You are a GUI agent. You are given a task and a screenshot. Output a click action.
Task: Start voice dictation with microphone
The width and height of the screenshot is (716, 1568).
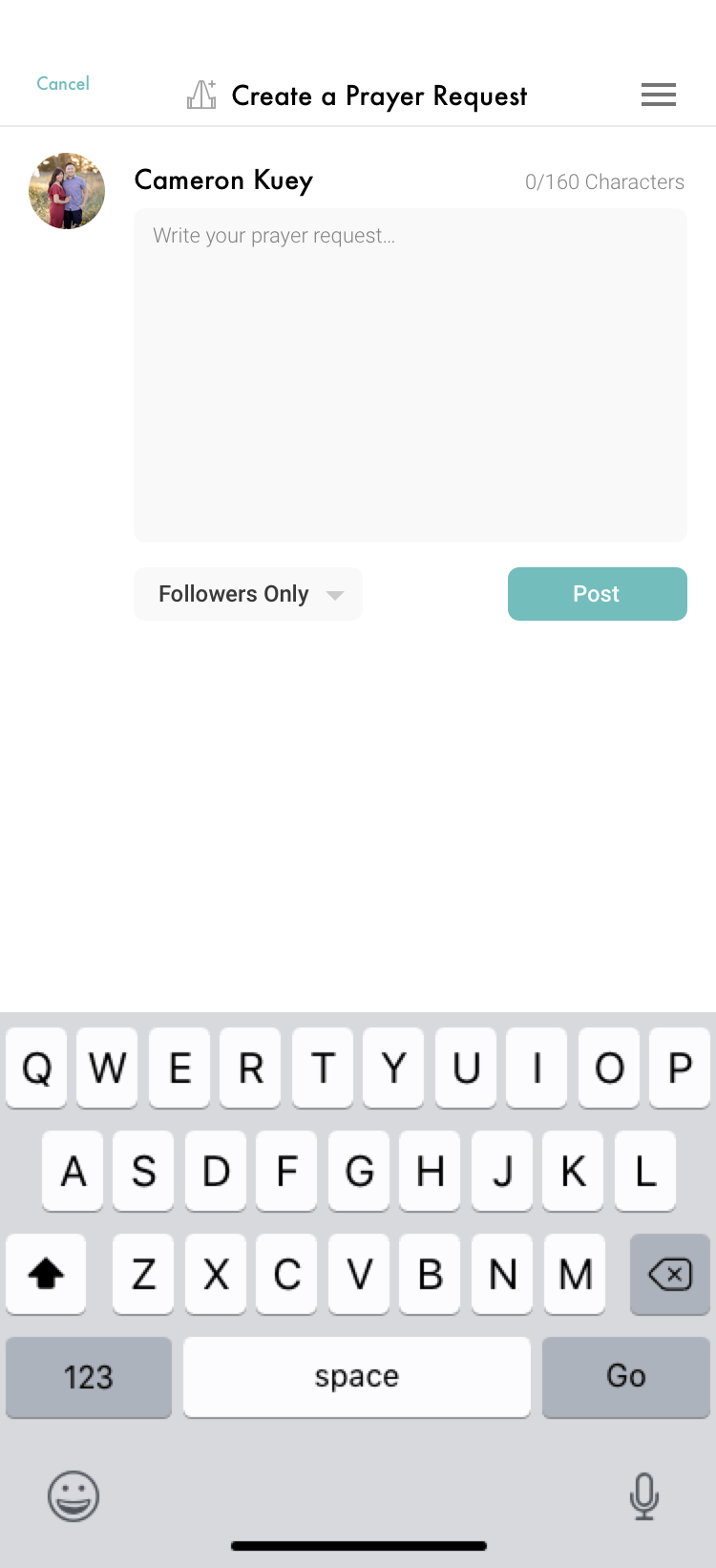click(x=644, y=1495)
